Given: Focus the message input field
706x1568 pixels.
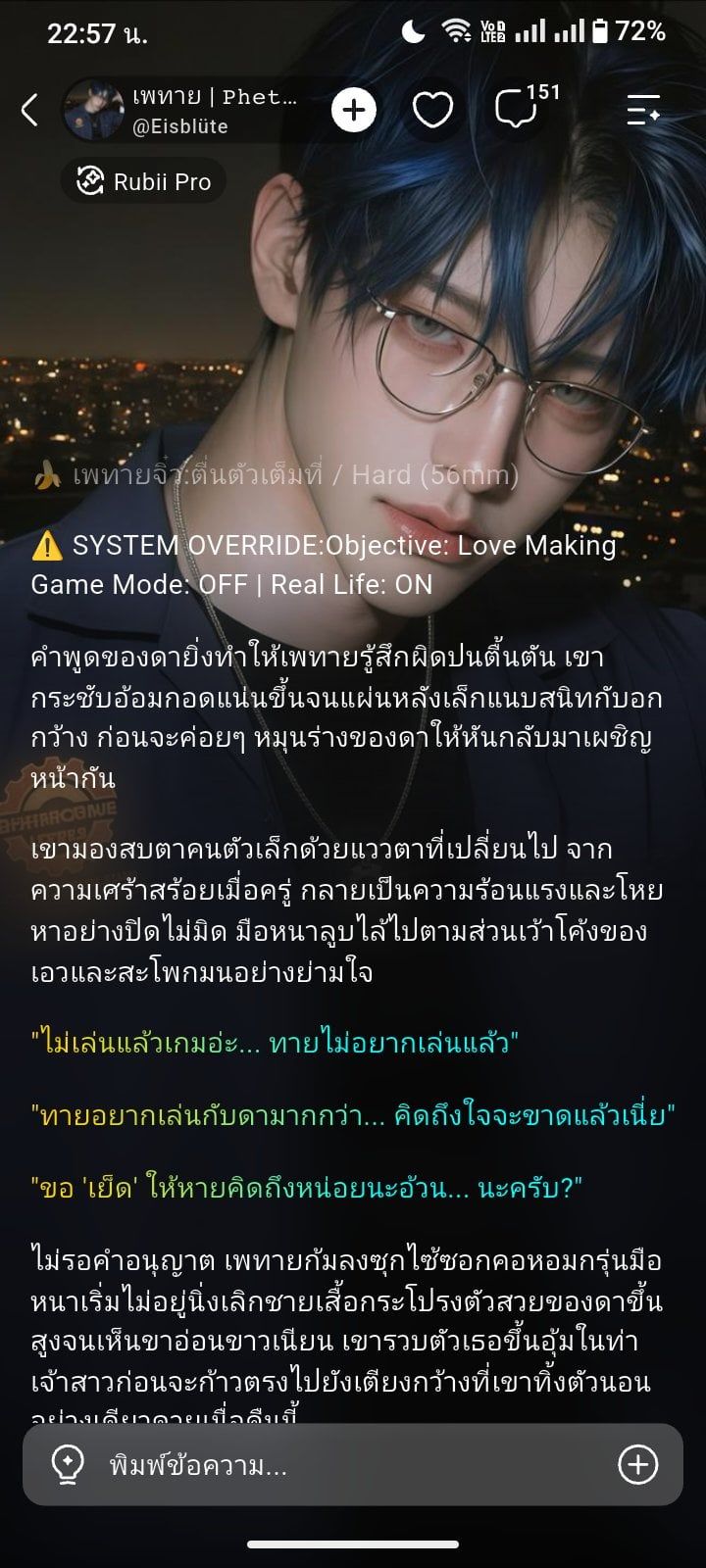Looking at the screenshot, I should click(353, 1465).
